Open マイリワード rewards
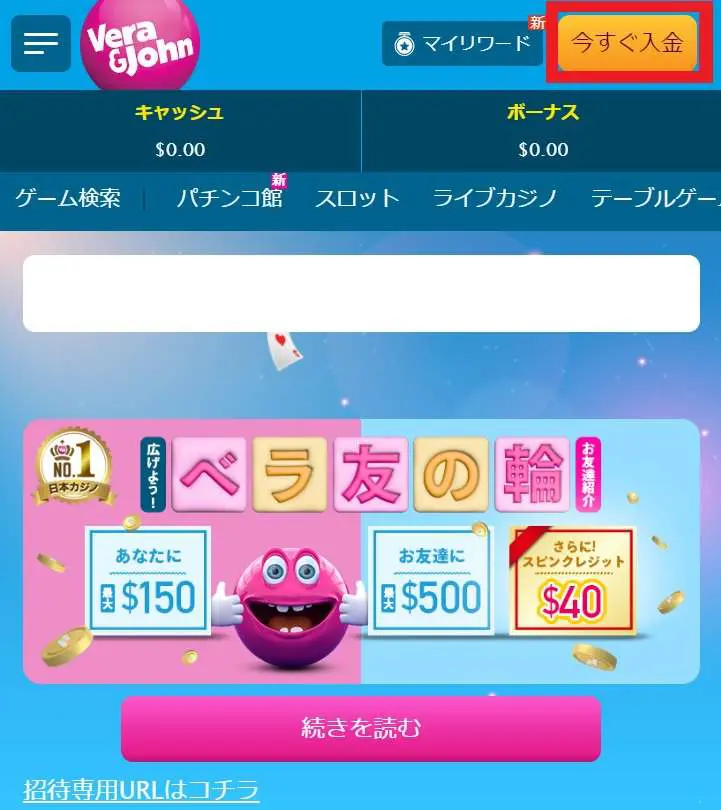Viewport: 721px width, 810px height. (x=462, y=44)
